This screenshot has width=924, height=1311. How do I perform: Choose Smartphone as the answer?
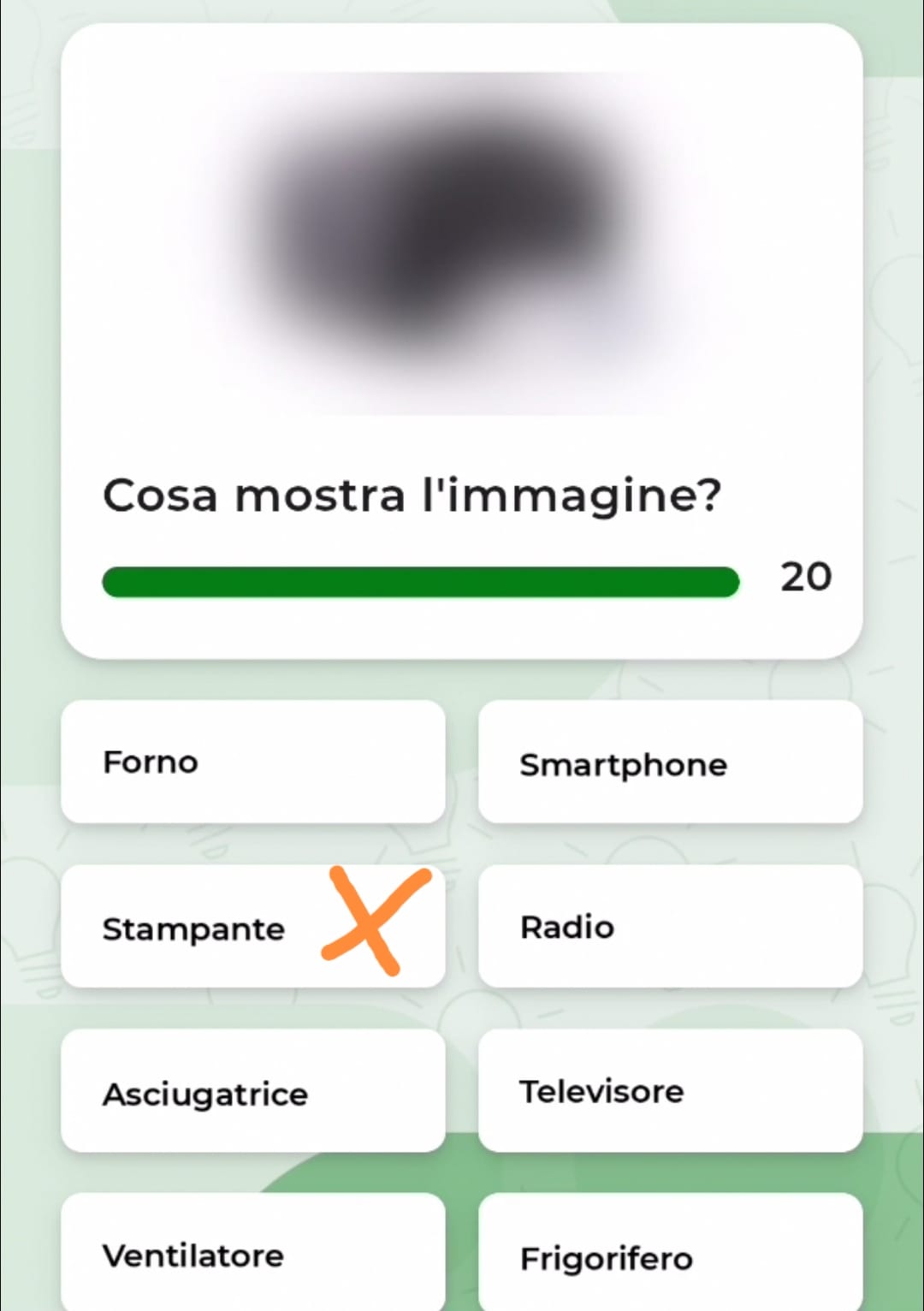pyautogui.click(x=670, y=762)
